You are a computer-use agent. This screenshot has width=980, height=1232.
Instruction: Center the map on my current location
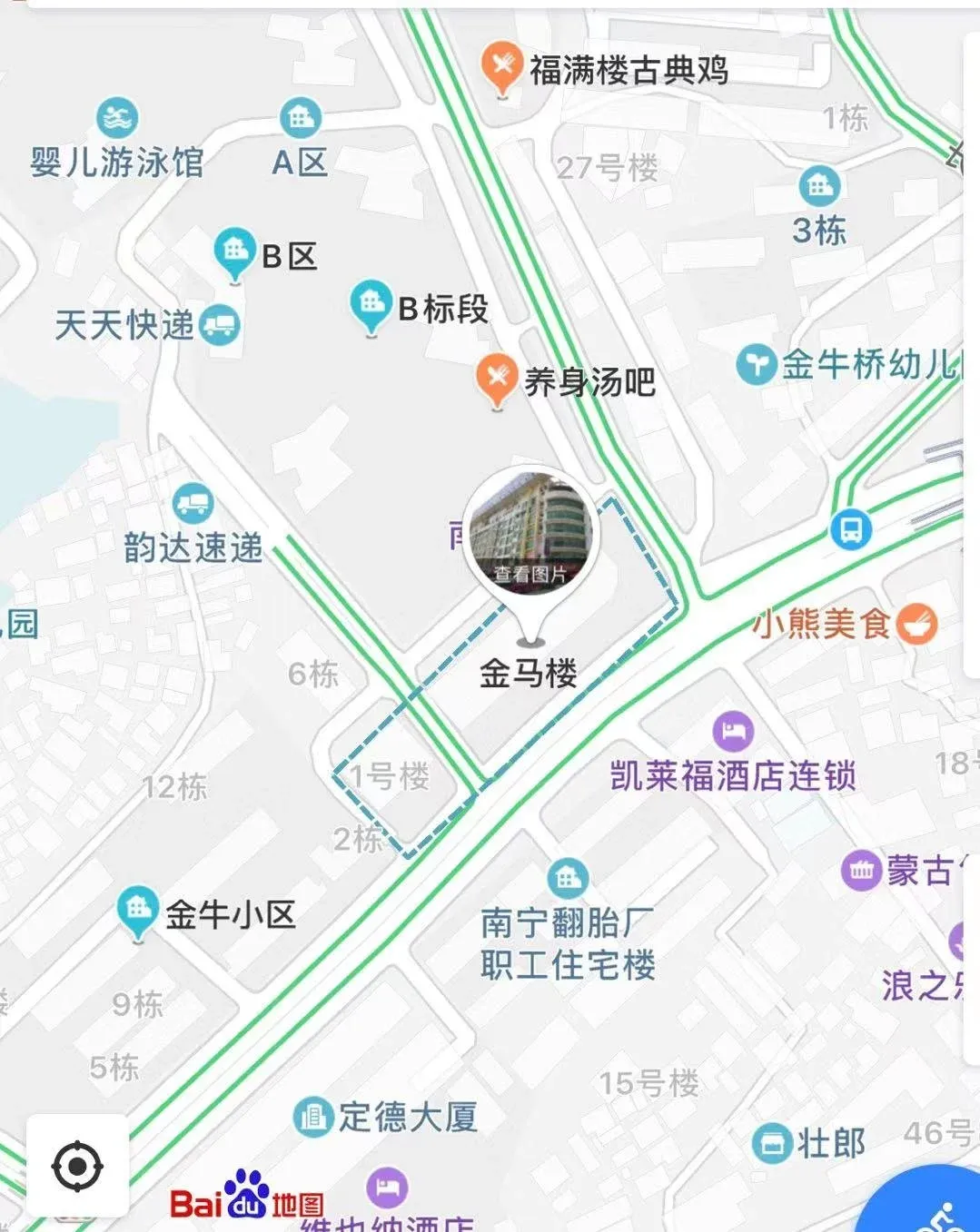point(77,1166)
